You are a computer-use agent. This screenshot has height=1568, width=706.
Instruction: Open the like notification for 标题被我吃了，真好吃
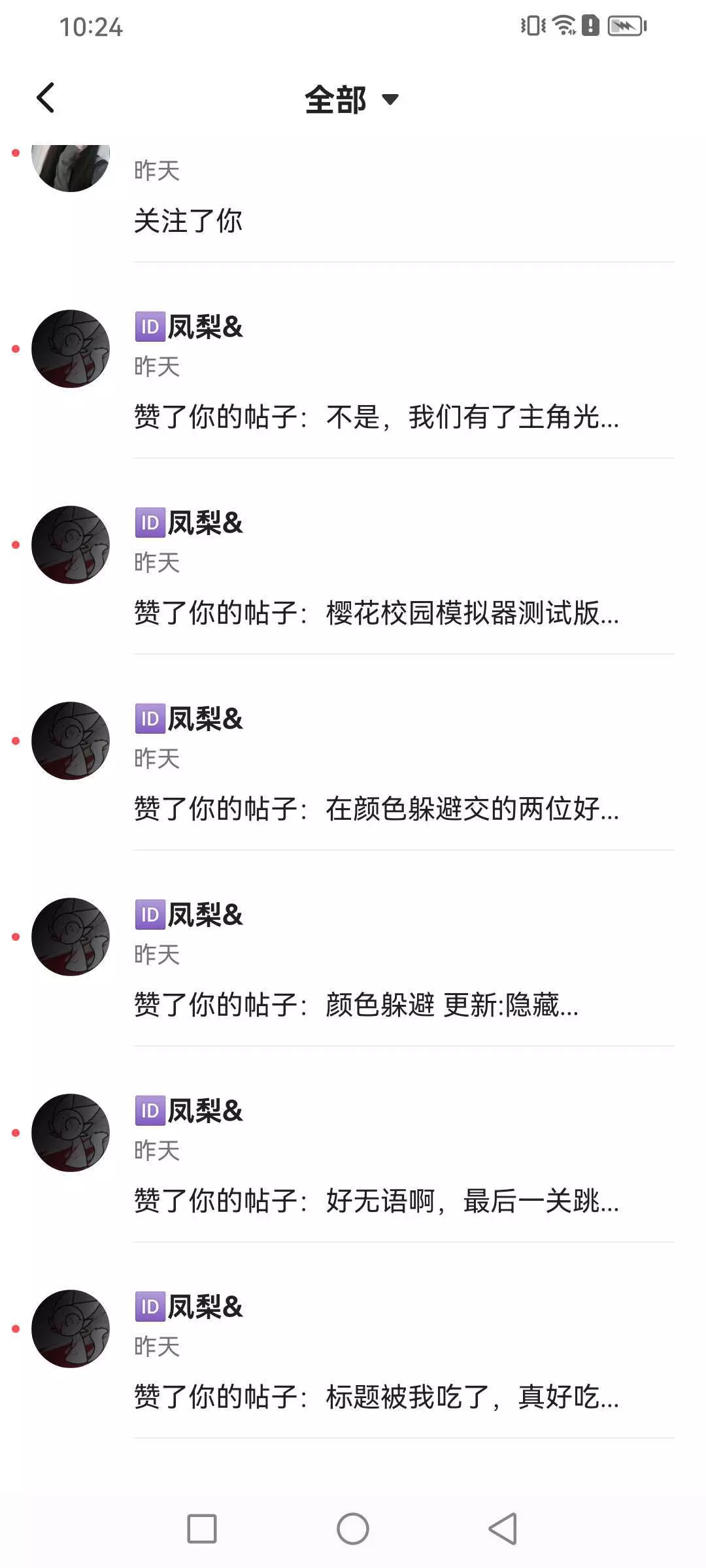click(x=376, y=1397)
